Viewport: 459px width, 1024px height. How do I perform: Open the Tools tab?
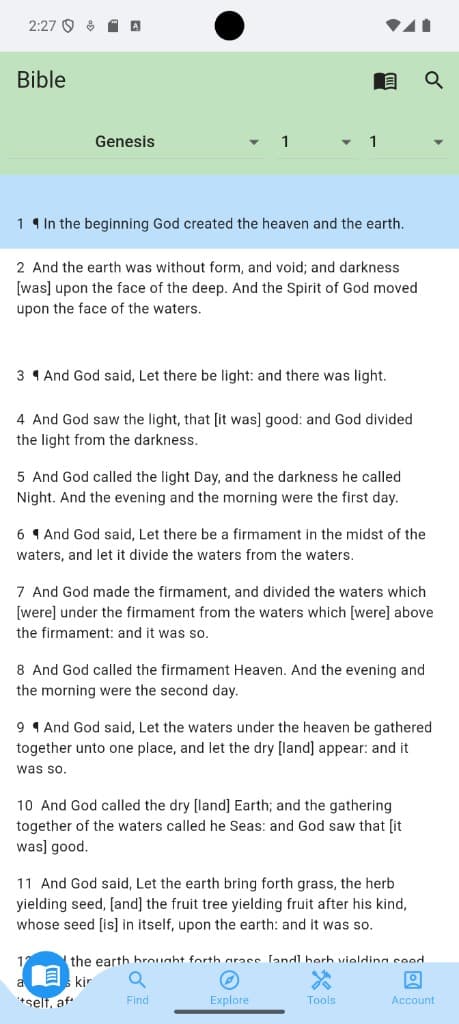point(321,988)
